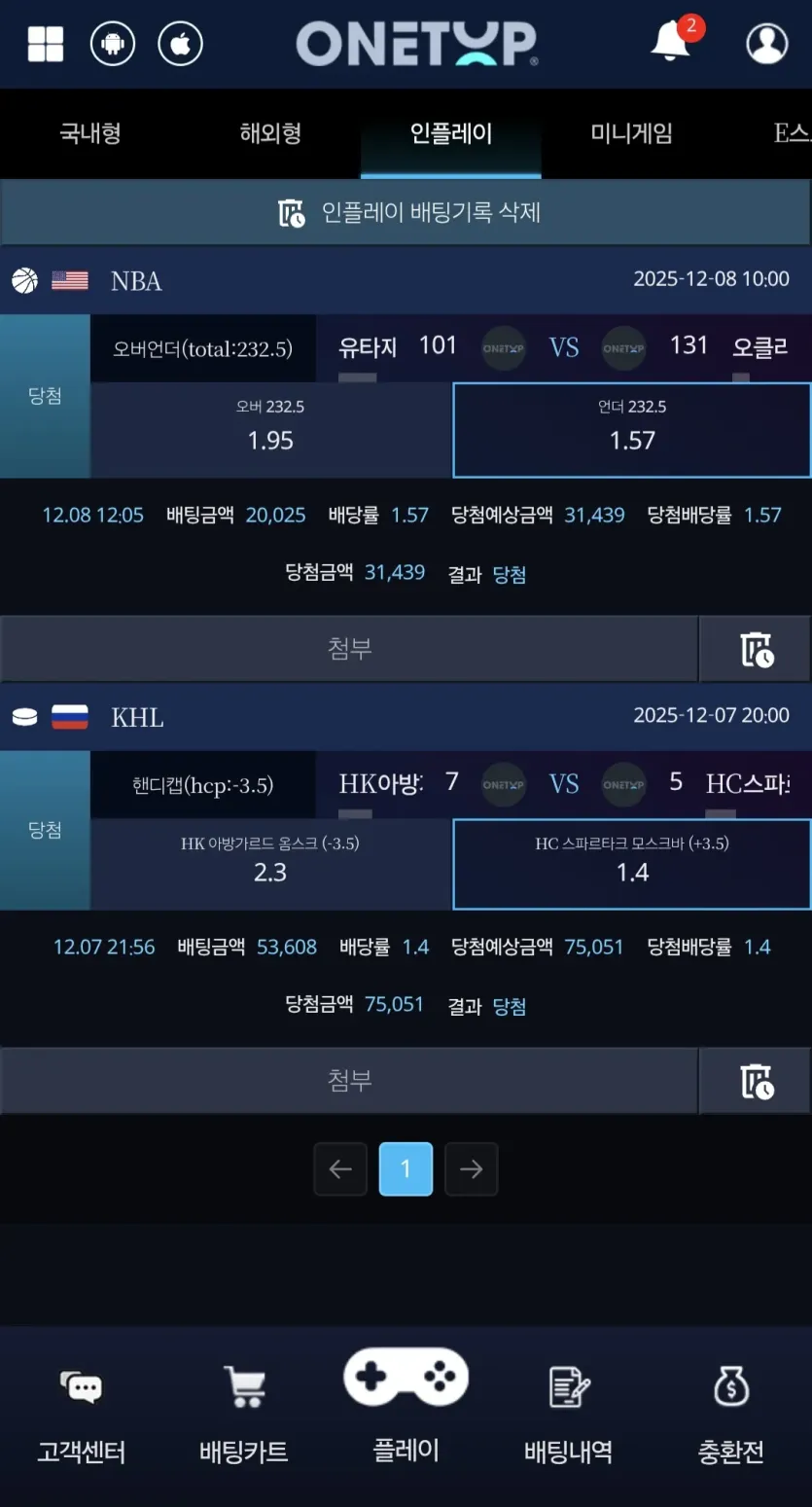Tap the Apple download icon
Screen dimensions: 812x1507
180,44
